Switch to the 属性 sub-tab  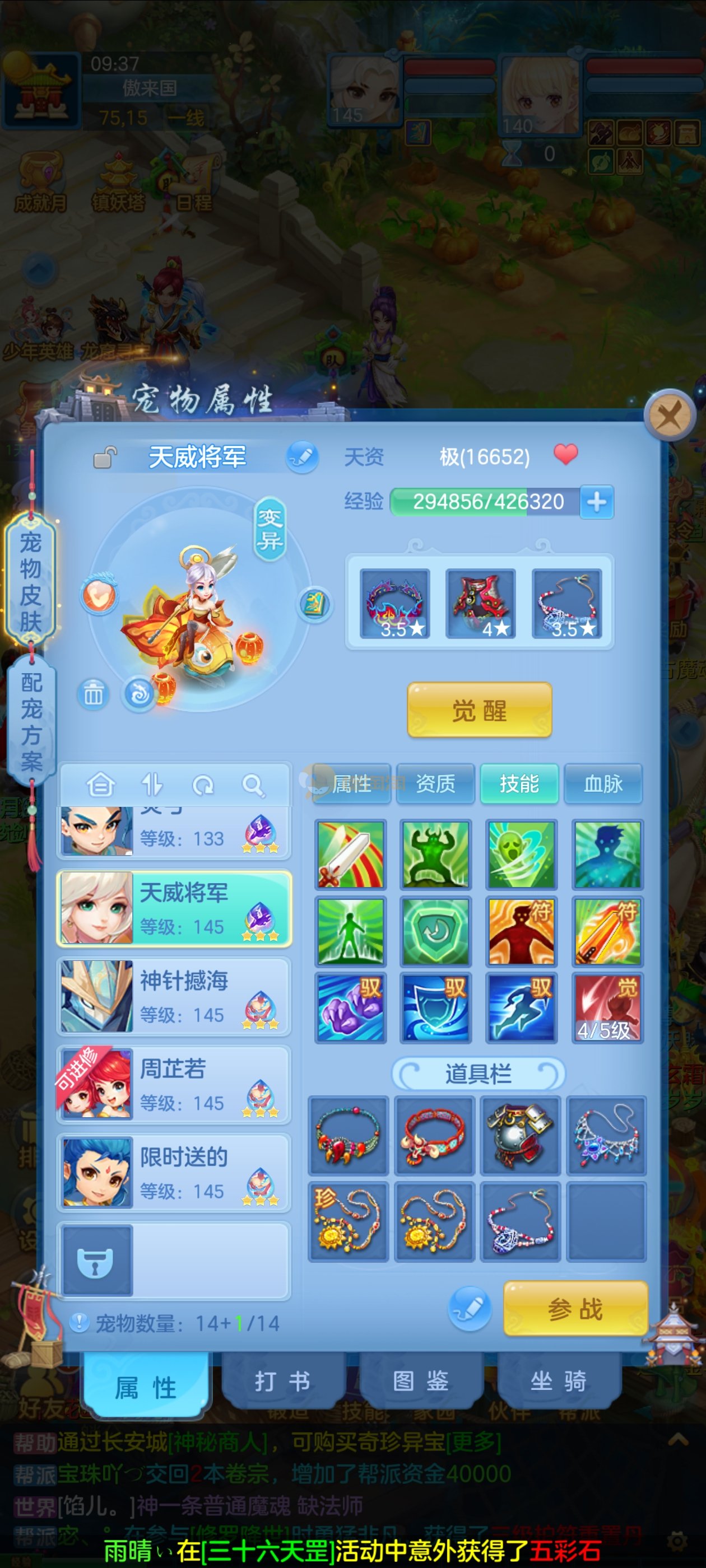tap(351, 784)
